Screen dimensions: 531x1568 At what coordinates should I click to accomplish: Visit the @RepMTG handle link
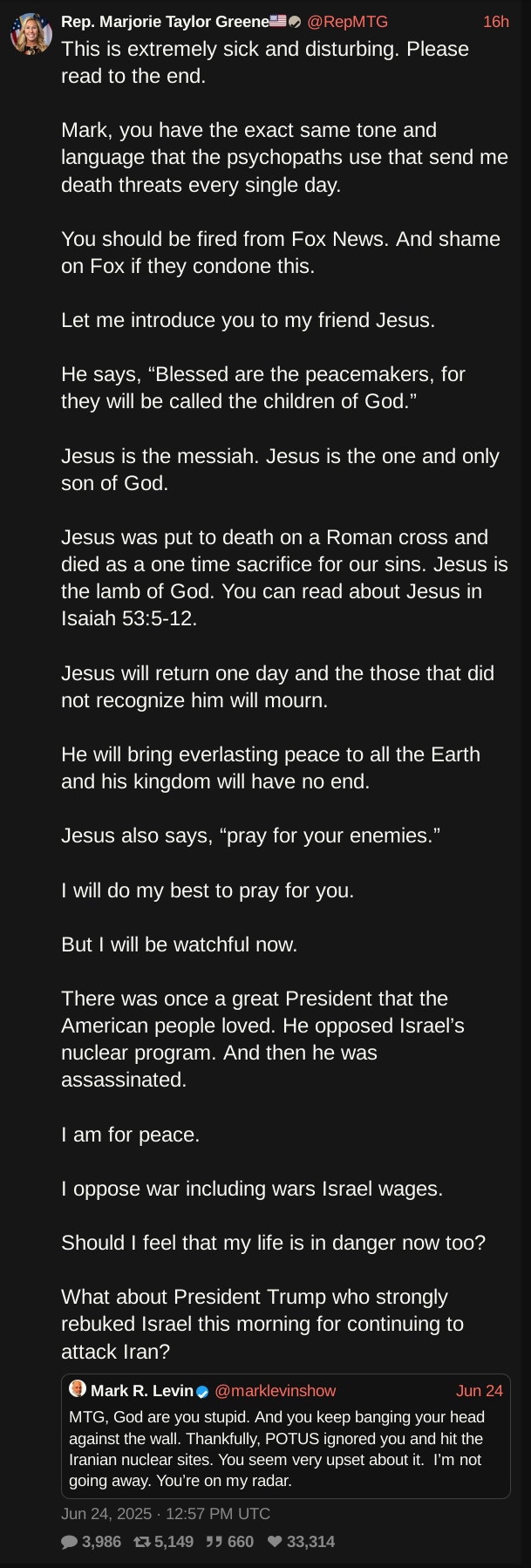pyautogui.click(x=347, y=22)
